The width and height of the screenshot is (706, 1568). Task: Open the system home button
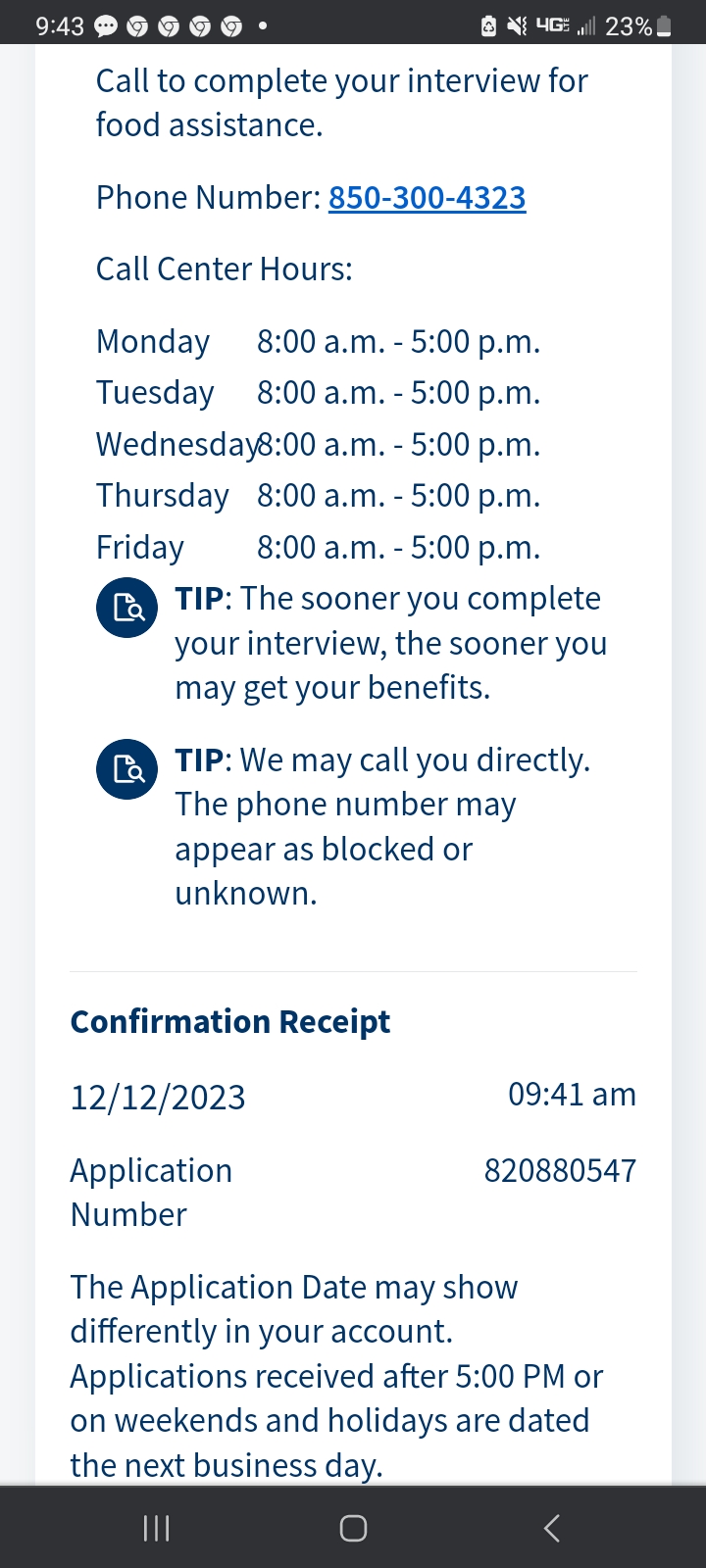click(353, 1528)
